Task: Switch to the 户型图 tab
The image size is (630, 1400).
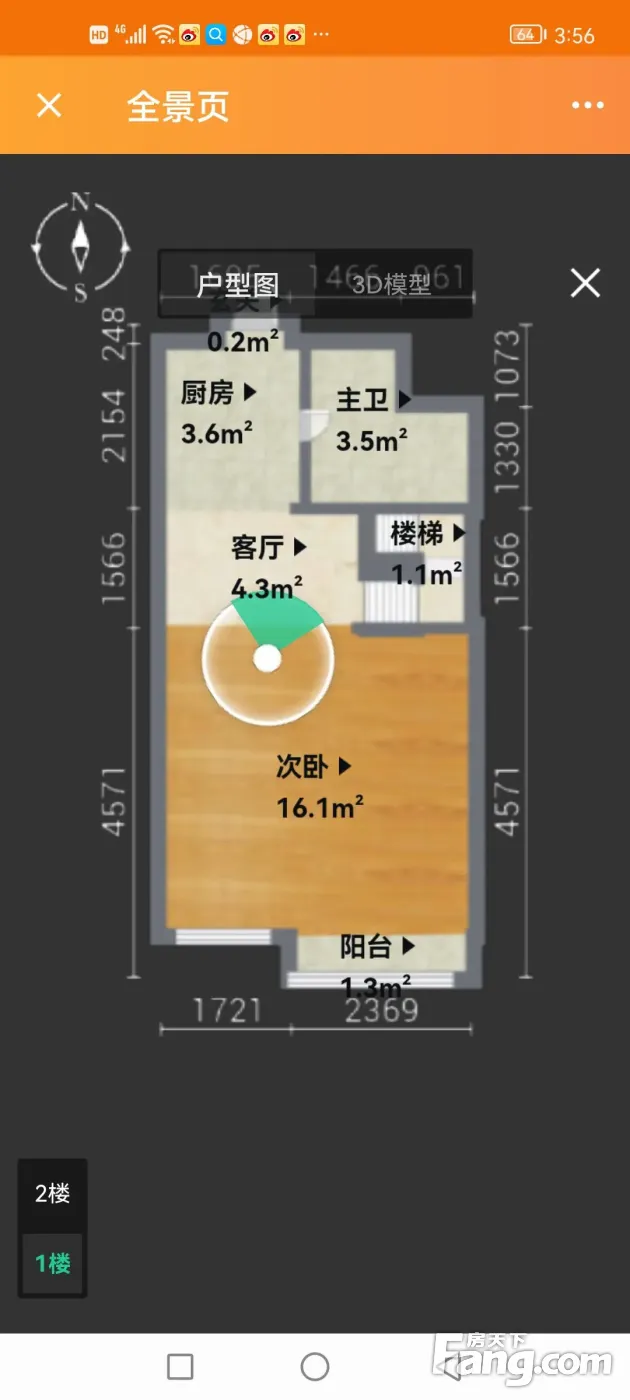Action: point(238,285)
